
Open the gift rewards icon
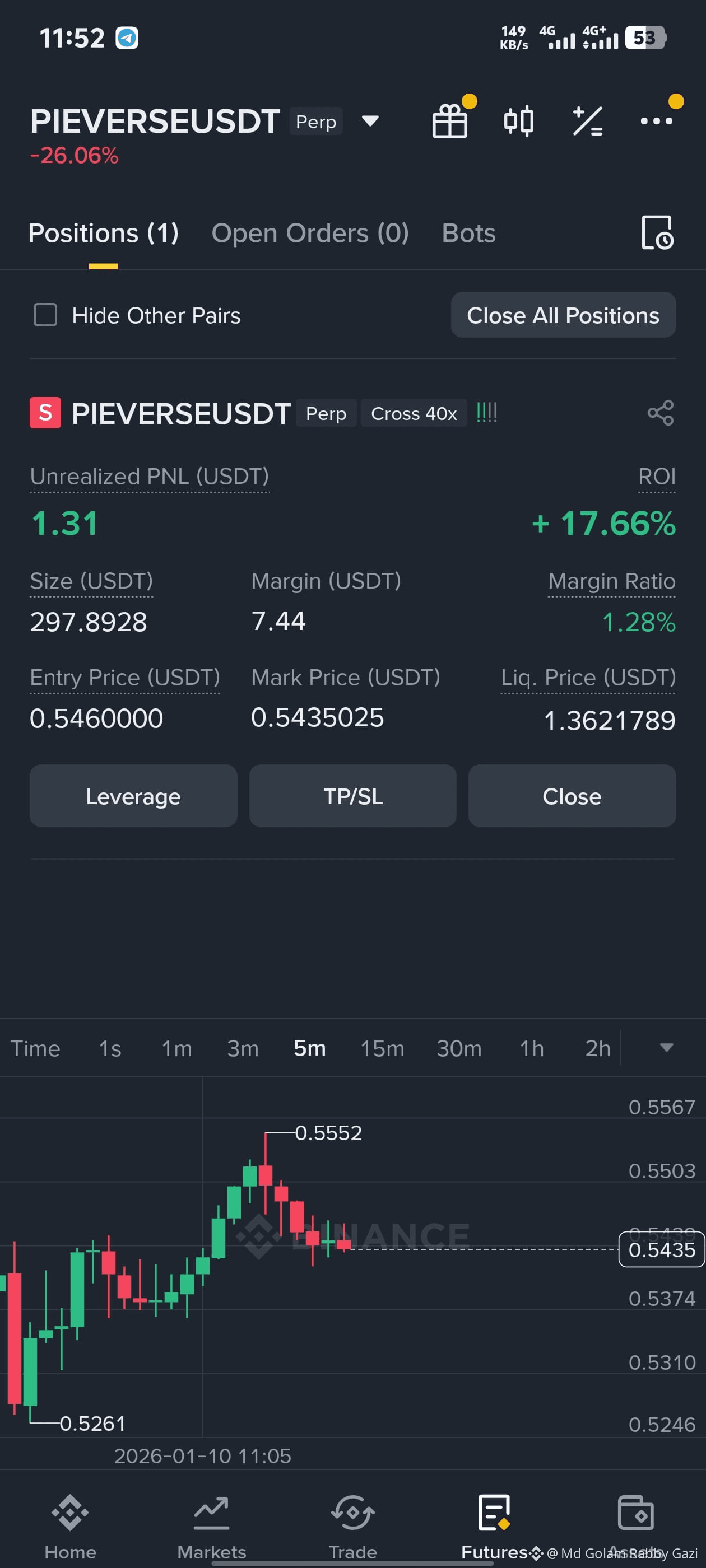(449, 121)
